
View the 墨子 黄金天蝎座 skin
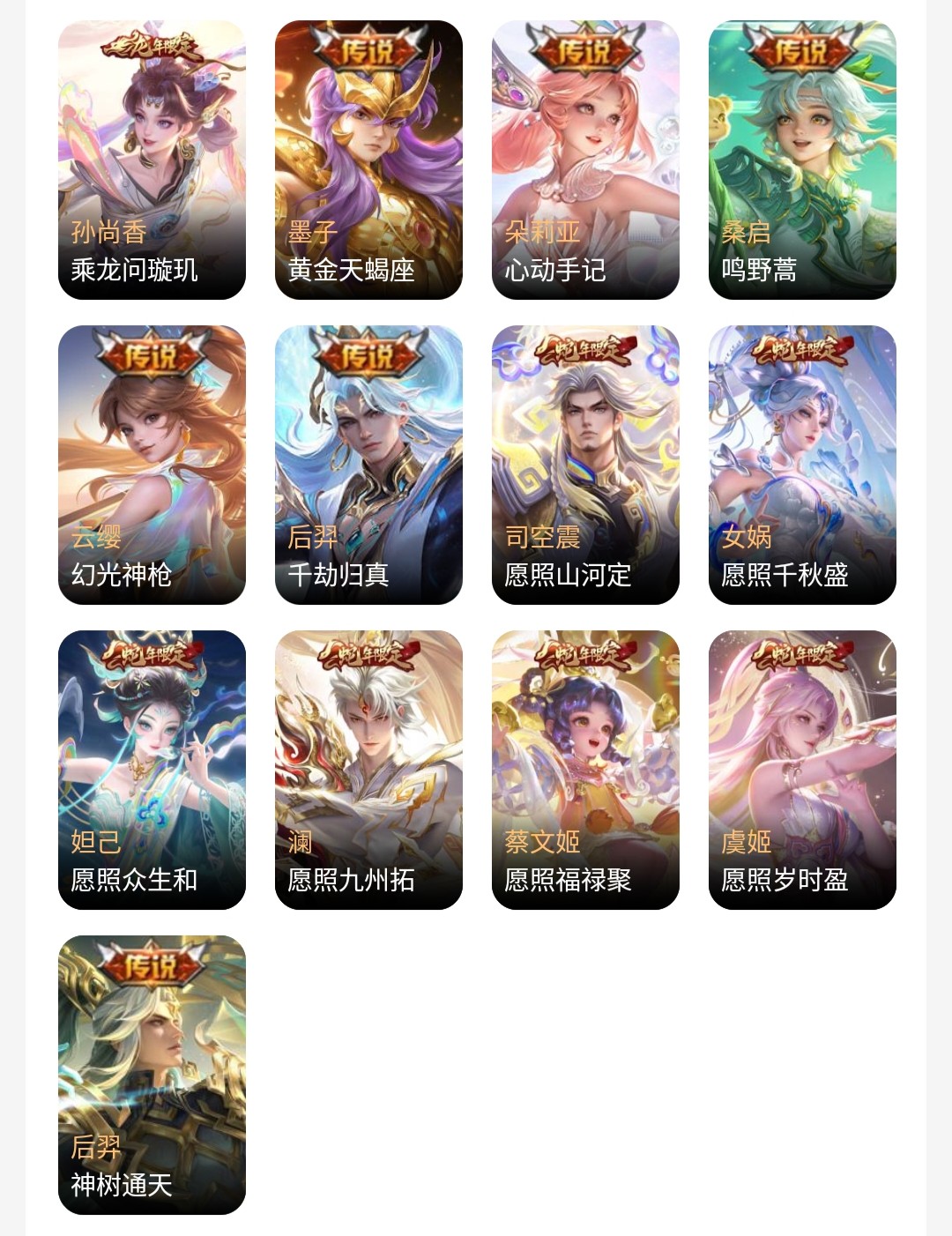pos(368,160)
